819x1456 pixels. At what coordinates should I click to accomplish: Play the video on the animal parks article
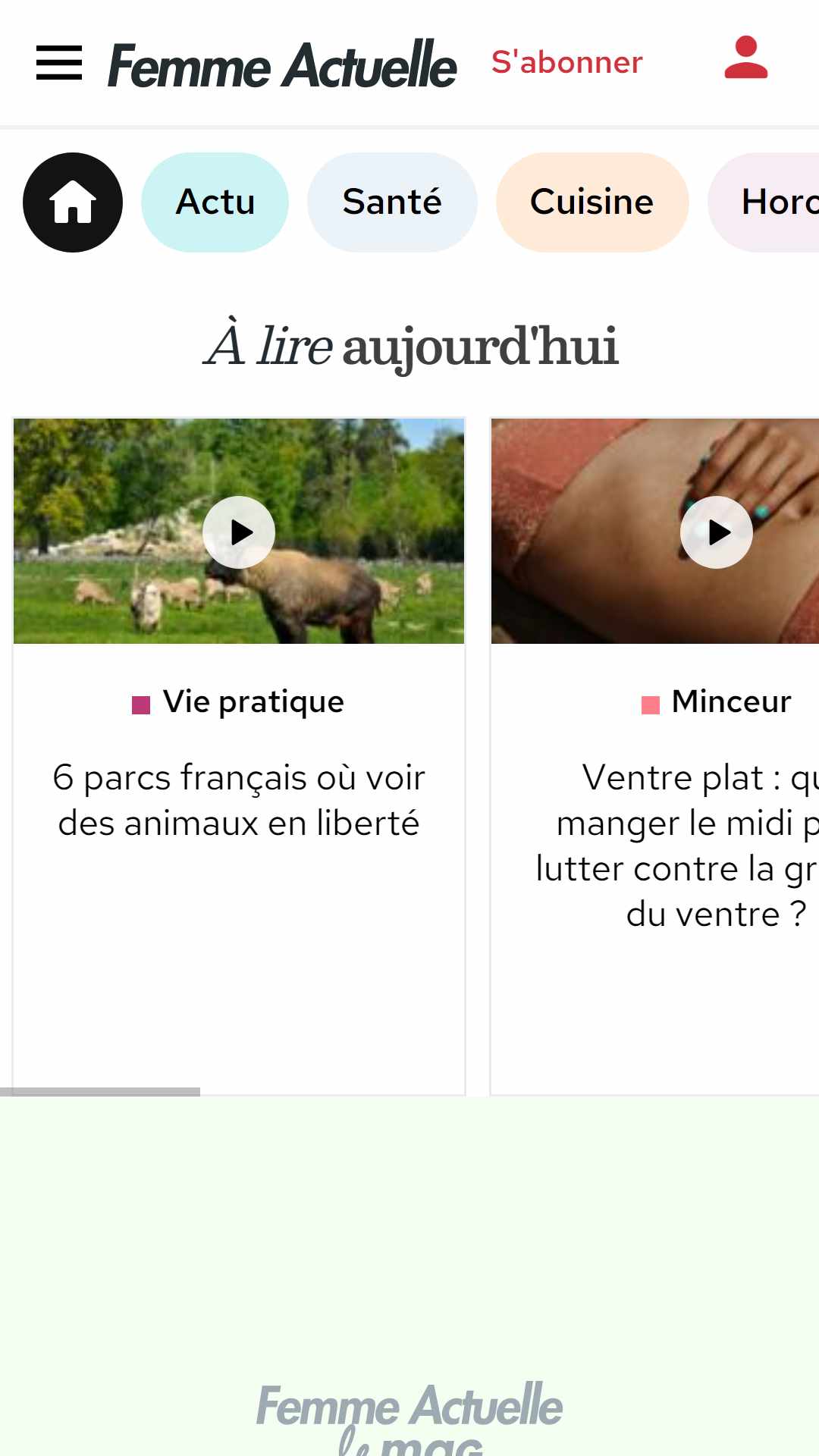tap(239, 532)
